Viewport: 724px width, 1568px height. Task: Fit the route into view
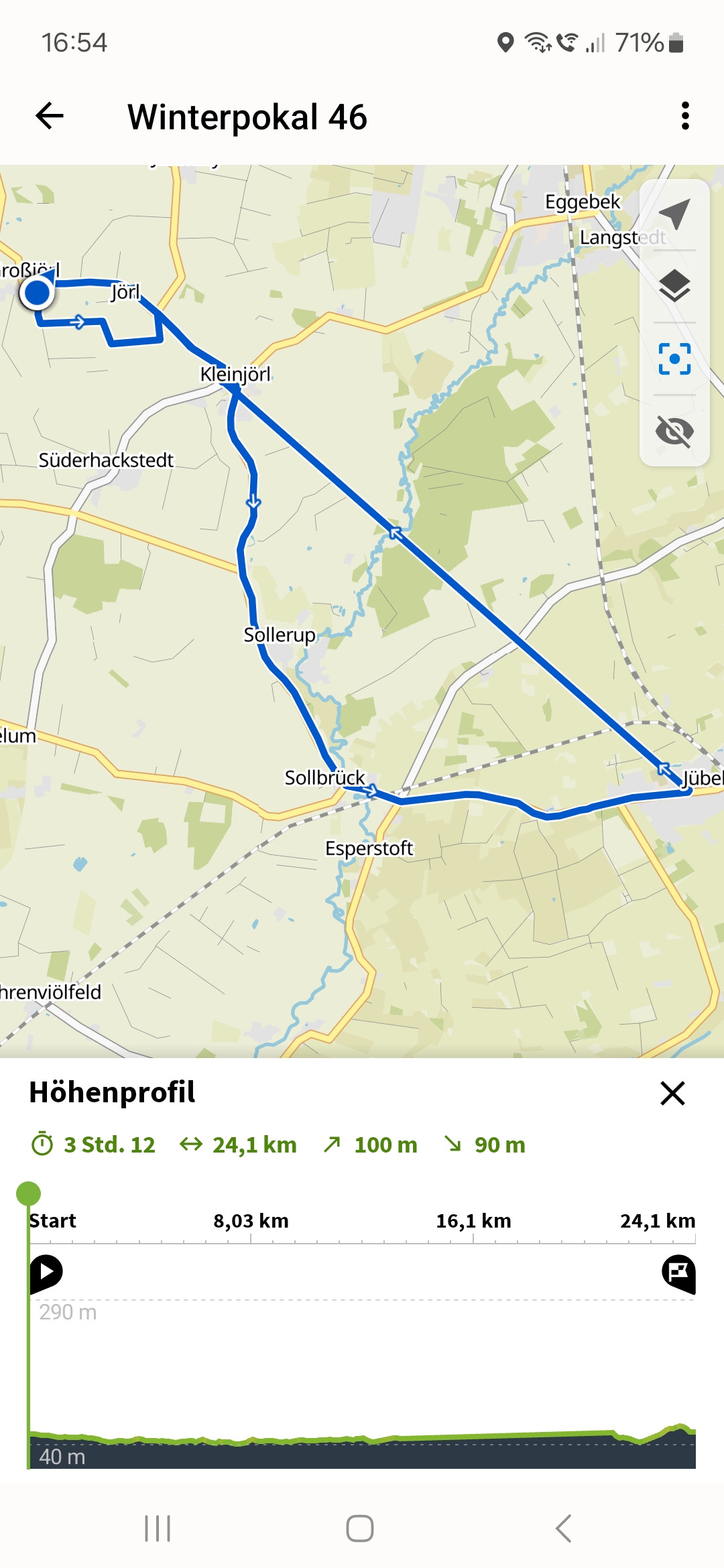(x=674, y=359)
